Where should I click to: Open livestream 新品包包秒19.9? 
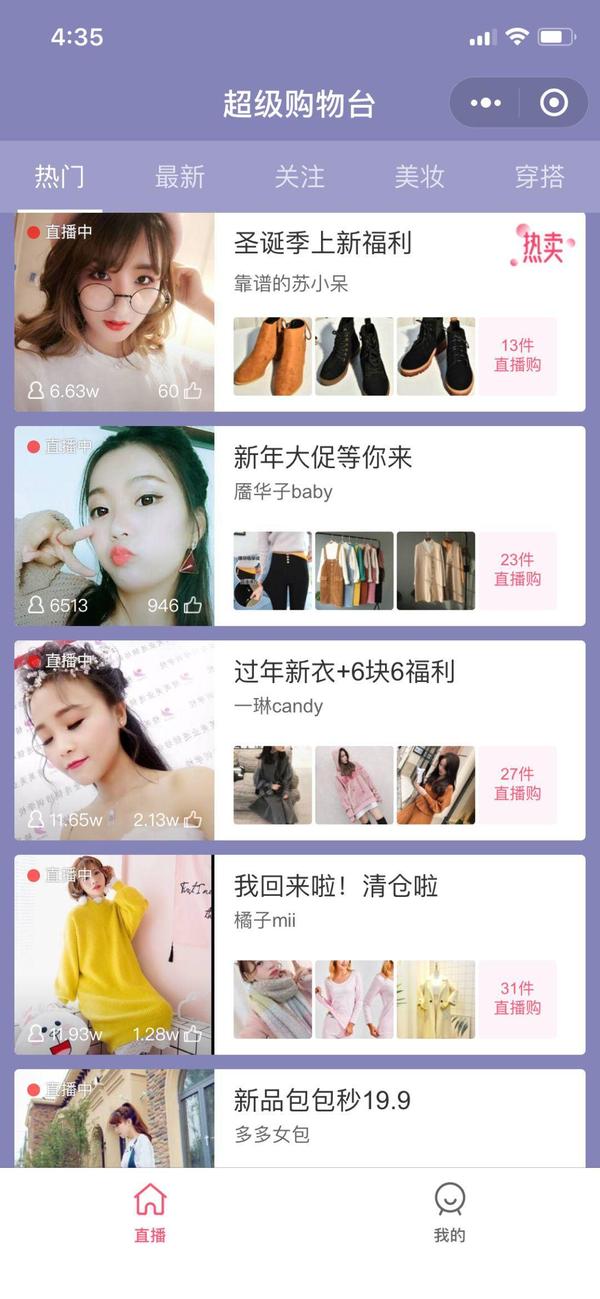click(x=322, y=1101)
